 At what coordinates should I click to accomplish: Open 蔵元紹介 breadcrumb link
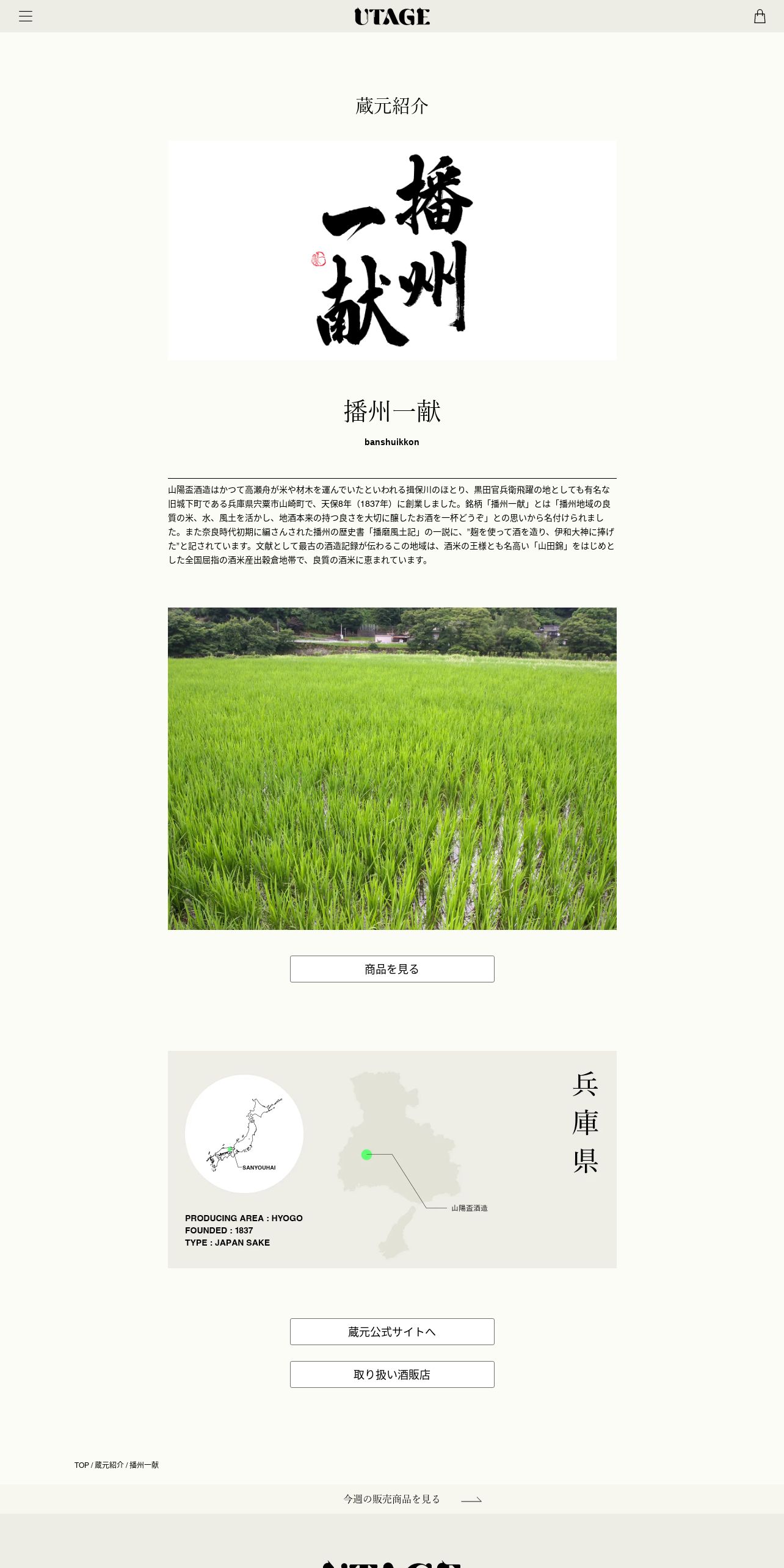point(109,1465)
